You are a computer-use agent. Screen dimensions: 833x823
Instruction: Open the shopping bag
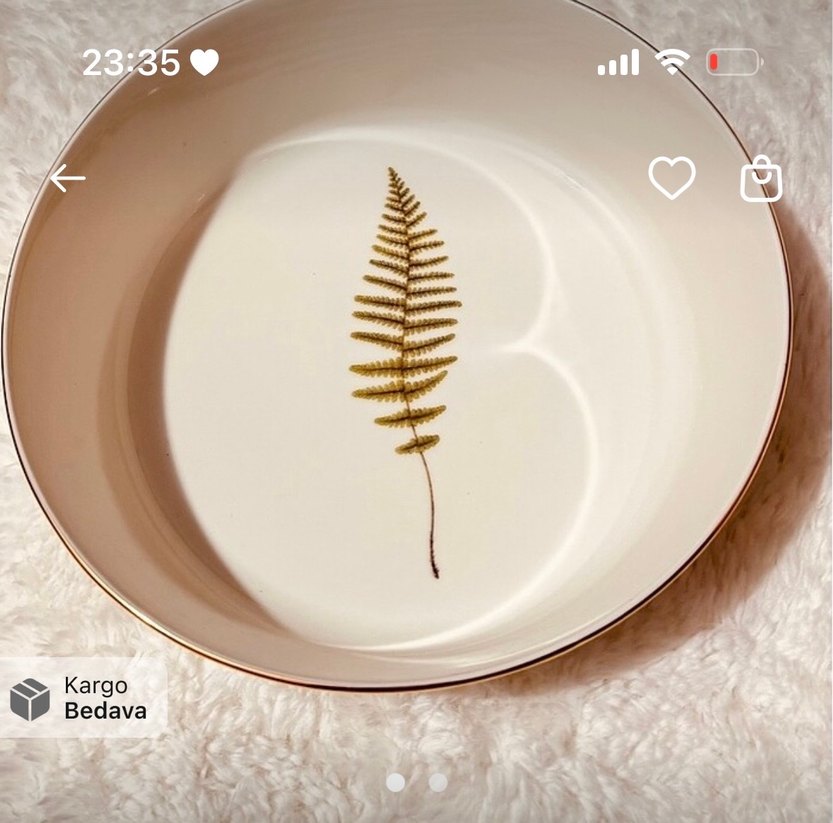click(761, 179)
